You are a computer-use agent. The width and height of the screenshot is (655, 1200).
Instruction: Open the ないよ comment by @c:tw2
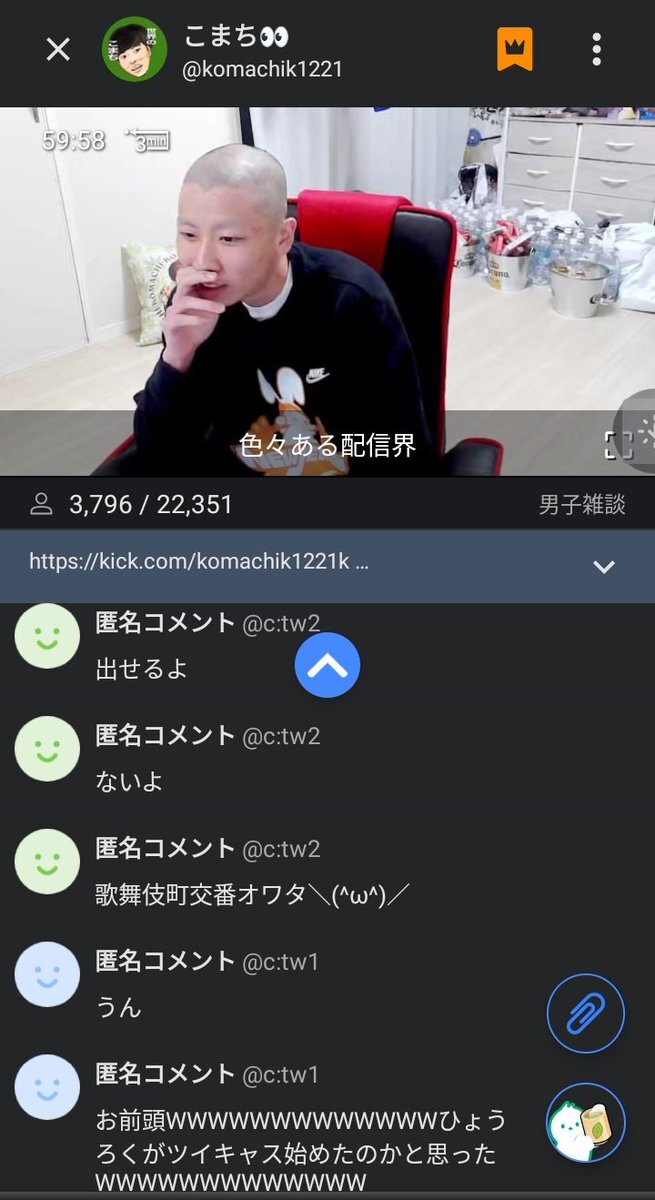coord(129,781)
